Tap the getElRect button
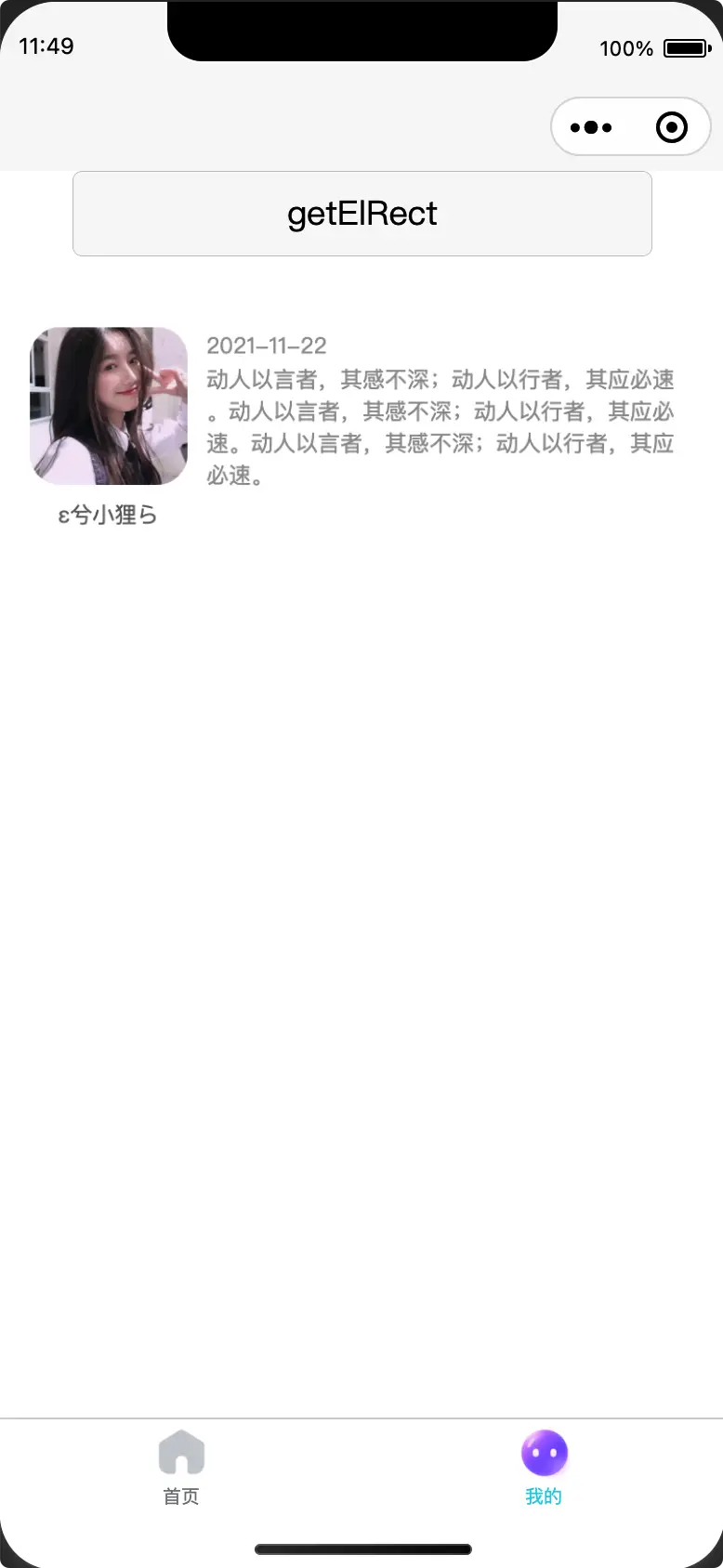Screen dimensions: 723x1568 point(361,214)
